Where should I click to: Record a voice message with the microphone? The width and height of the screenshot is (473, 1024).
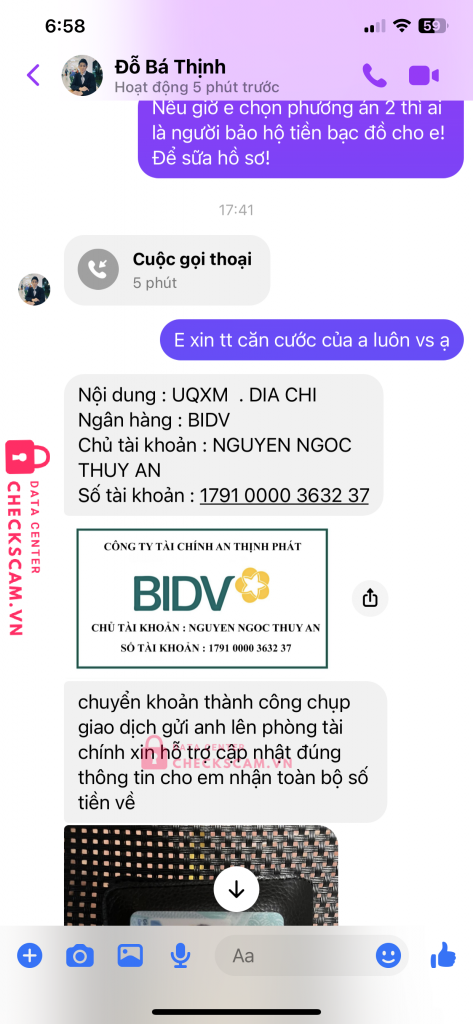pos(180,957)
